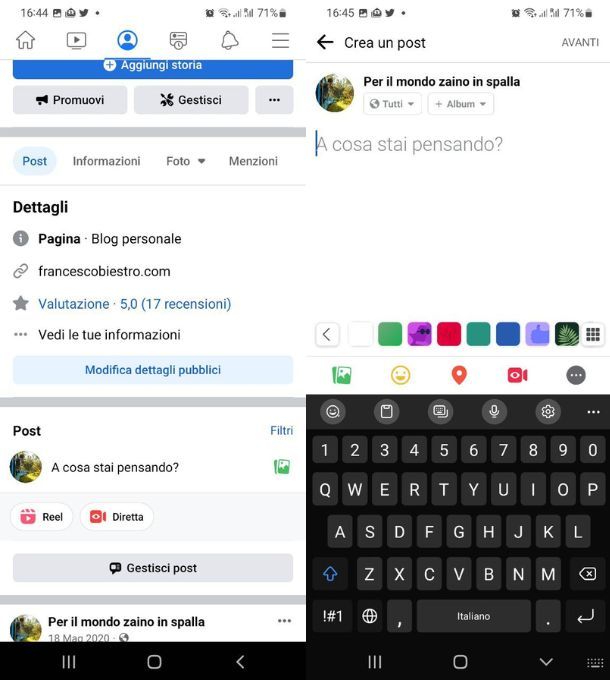The image size is (610, 680).
Task: Switch to the Informazioni tab
Action: 106,161
